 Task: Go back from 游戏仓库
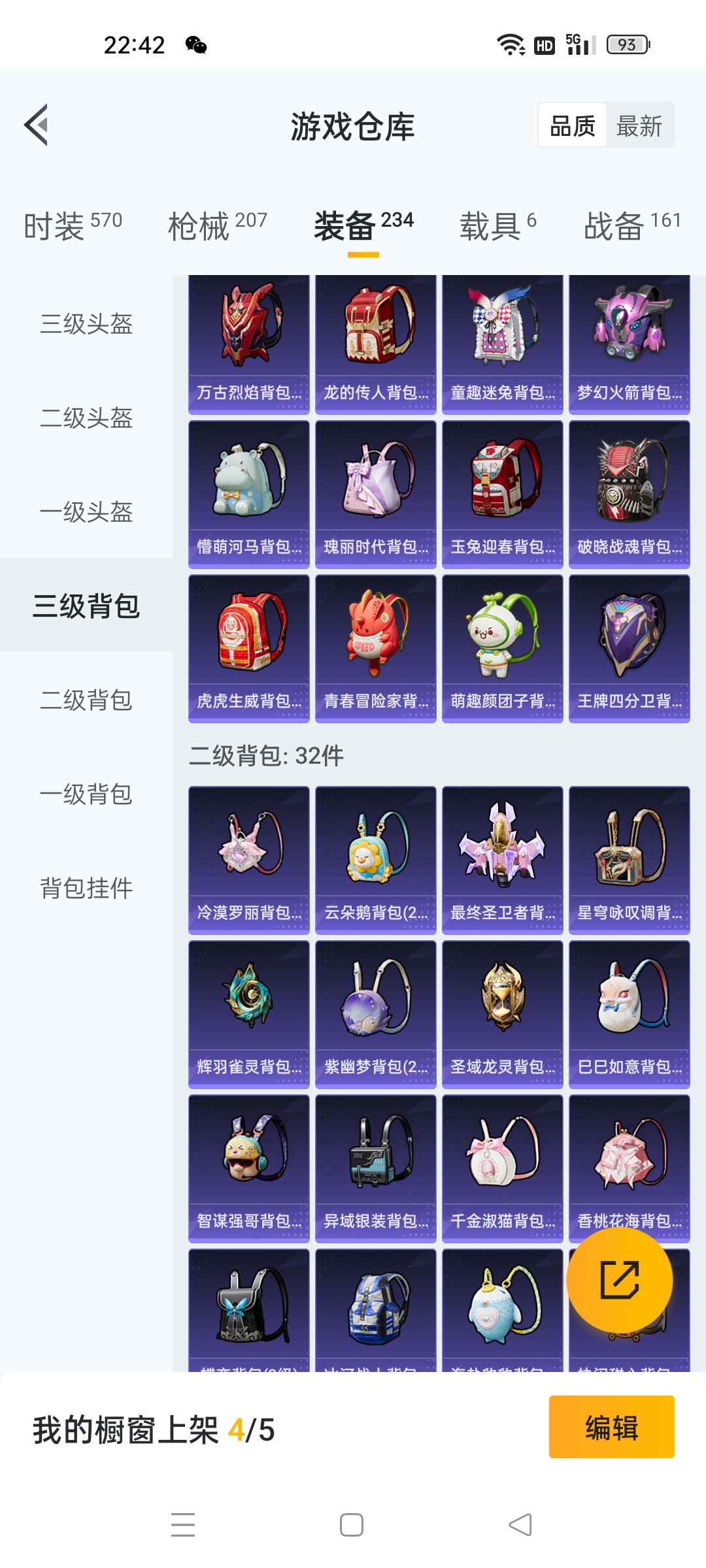[37, 125]
